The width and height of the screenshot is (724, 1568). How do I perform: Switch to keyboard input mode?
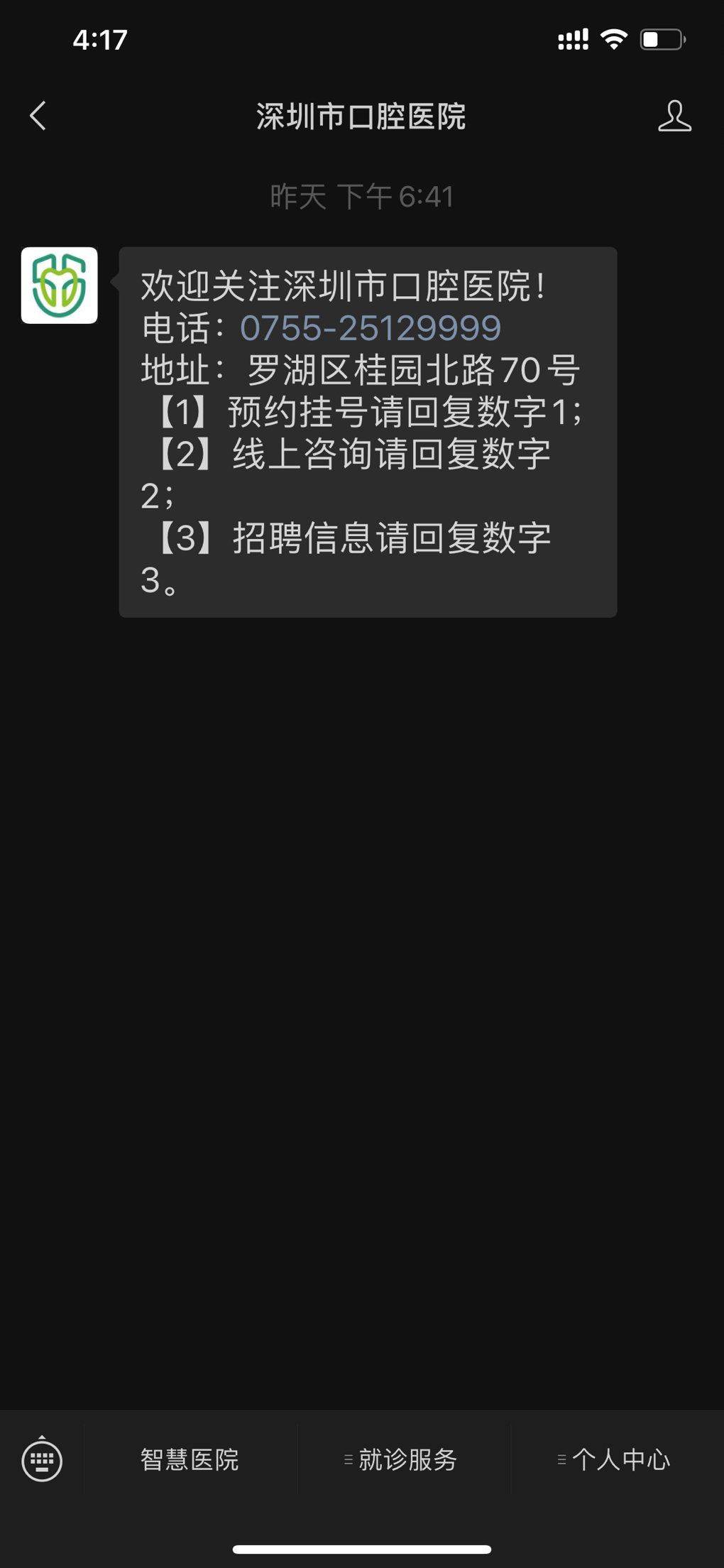(x=42, y=1460)
